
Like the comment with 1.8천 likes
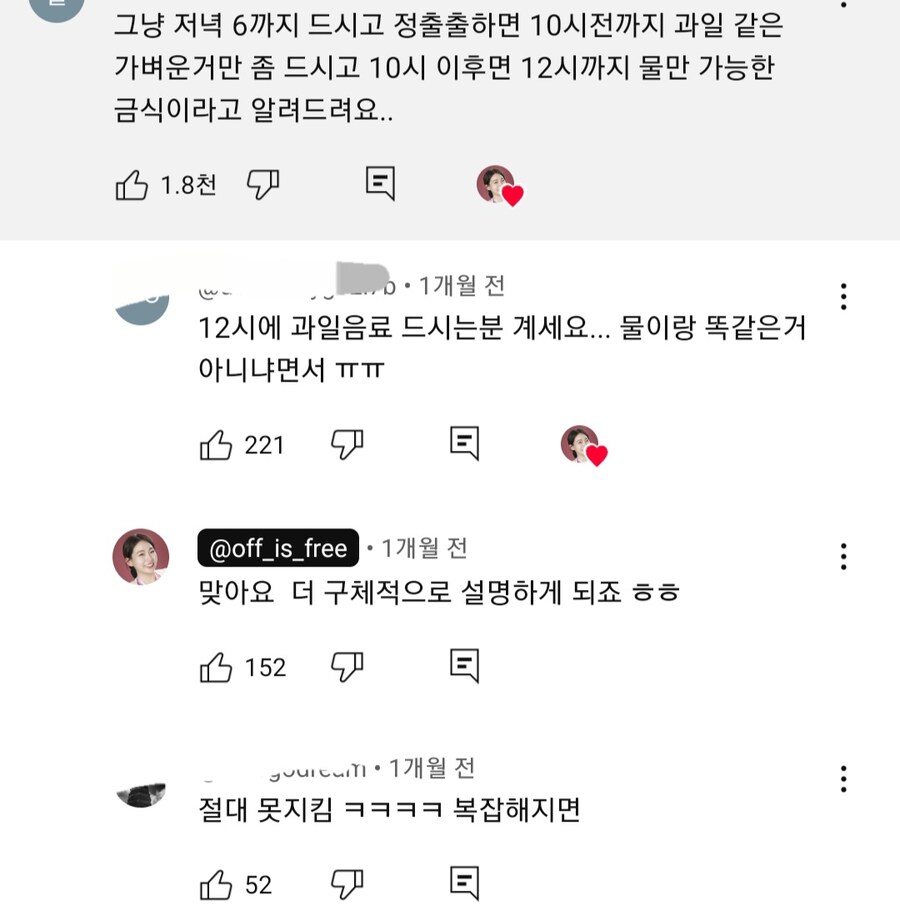[132, 185]
